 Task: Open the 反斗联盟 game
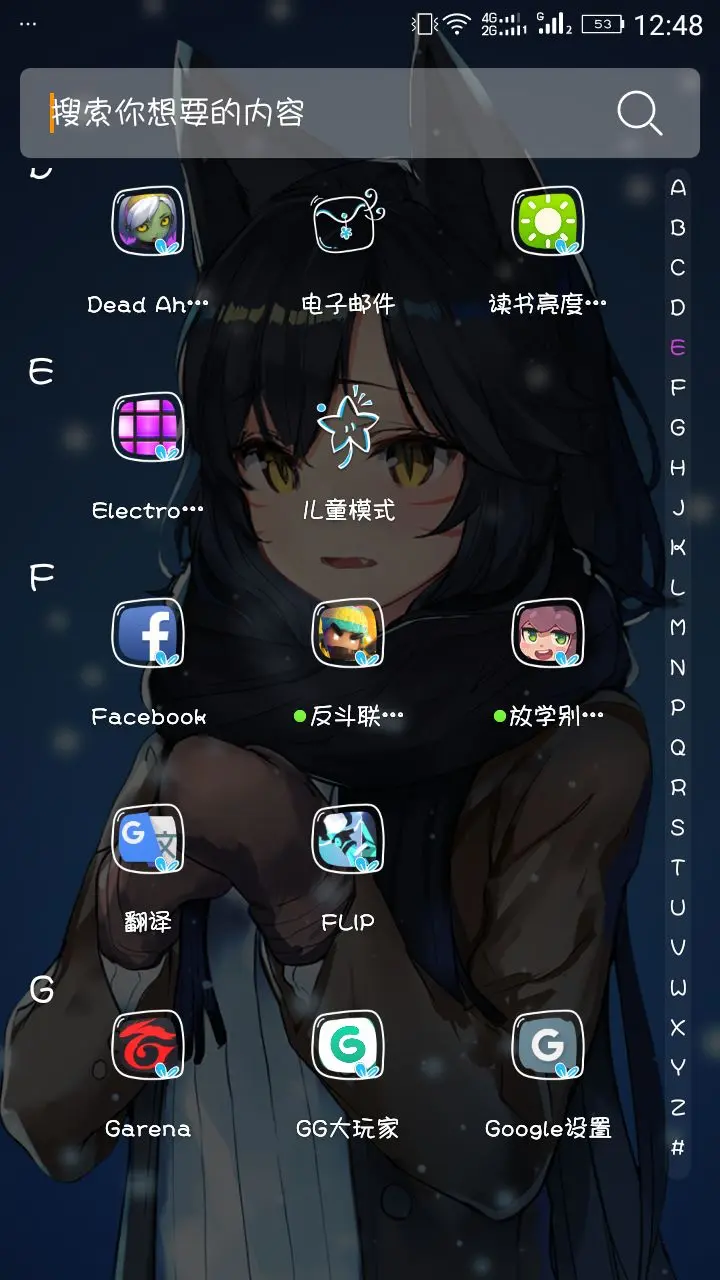[348, 634]
